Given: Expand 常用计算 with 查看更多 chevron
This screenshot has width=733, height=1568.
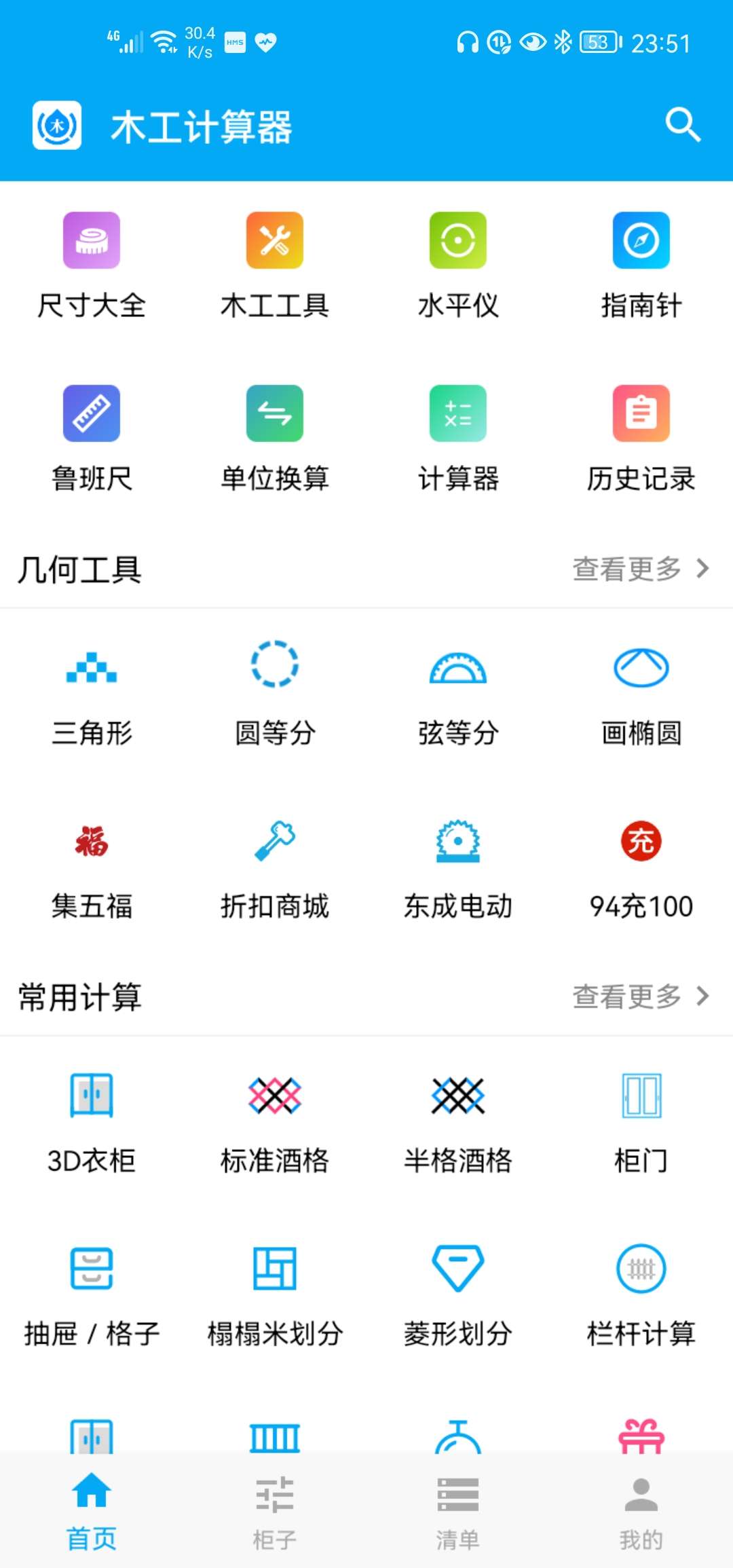Looking at the screenshot, I should coord(638,998).
